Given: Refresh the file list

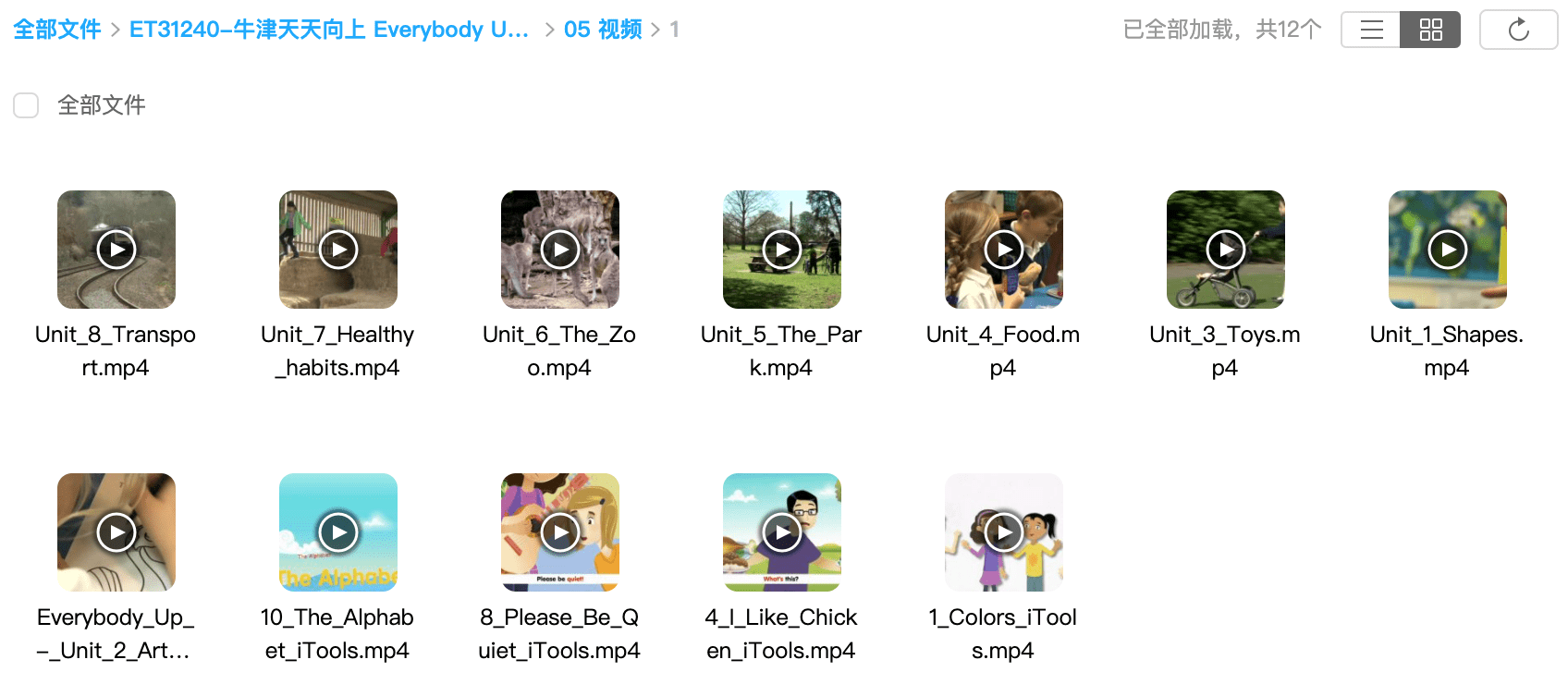Looking at the screenshot, I should coord(1518,30).
